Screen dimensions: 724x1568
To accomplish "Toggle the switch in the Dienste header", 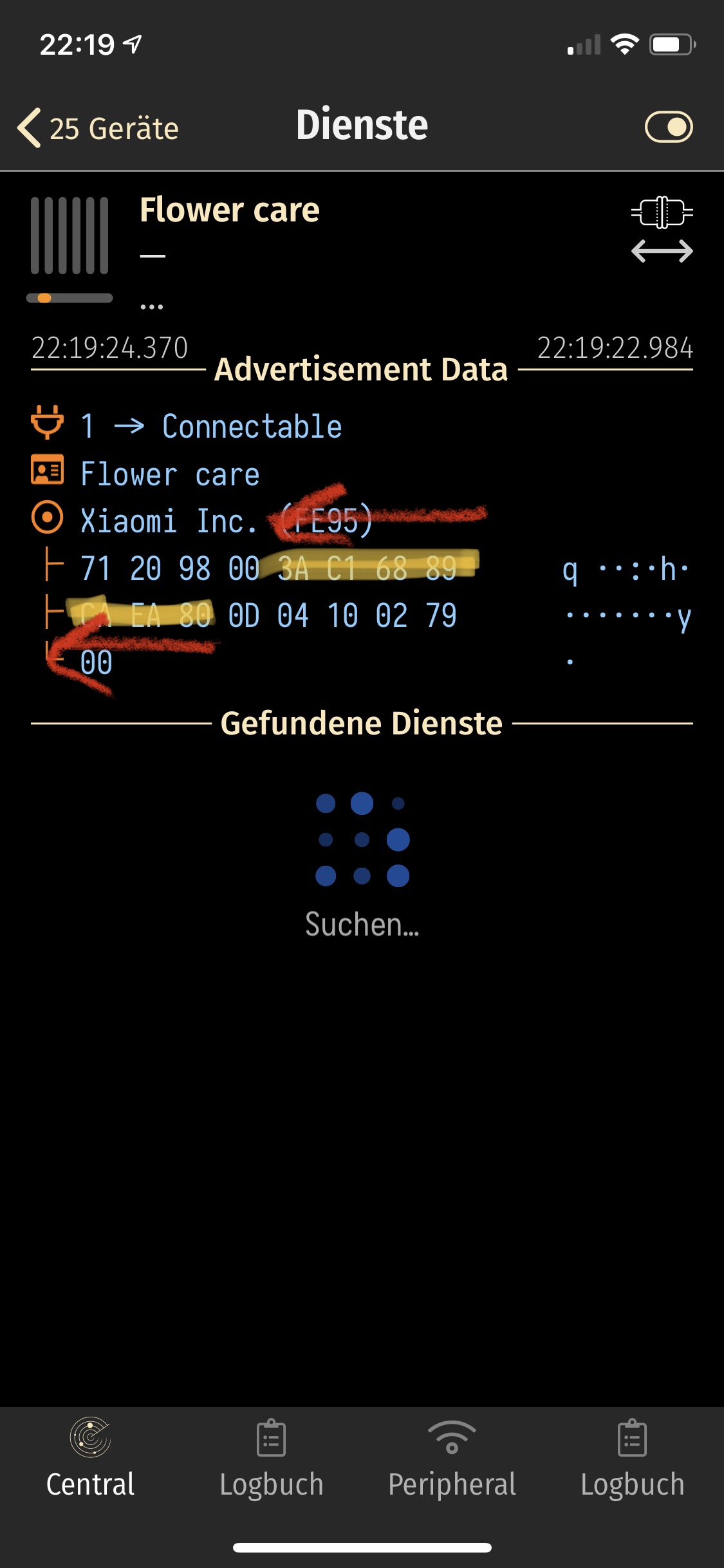I will (669, 127).
